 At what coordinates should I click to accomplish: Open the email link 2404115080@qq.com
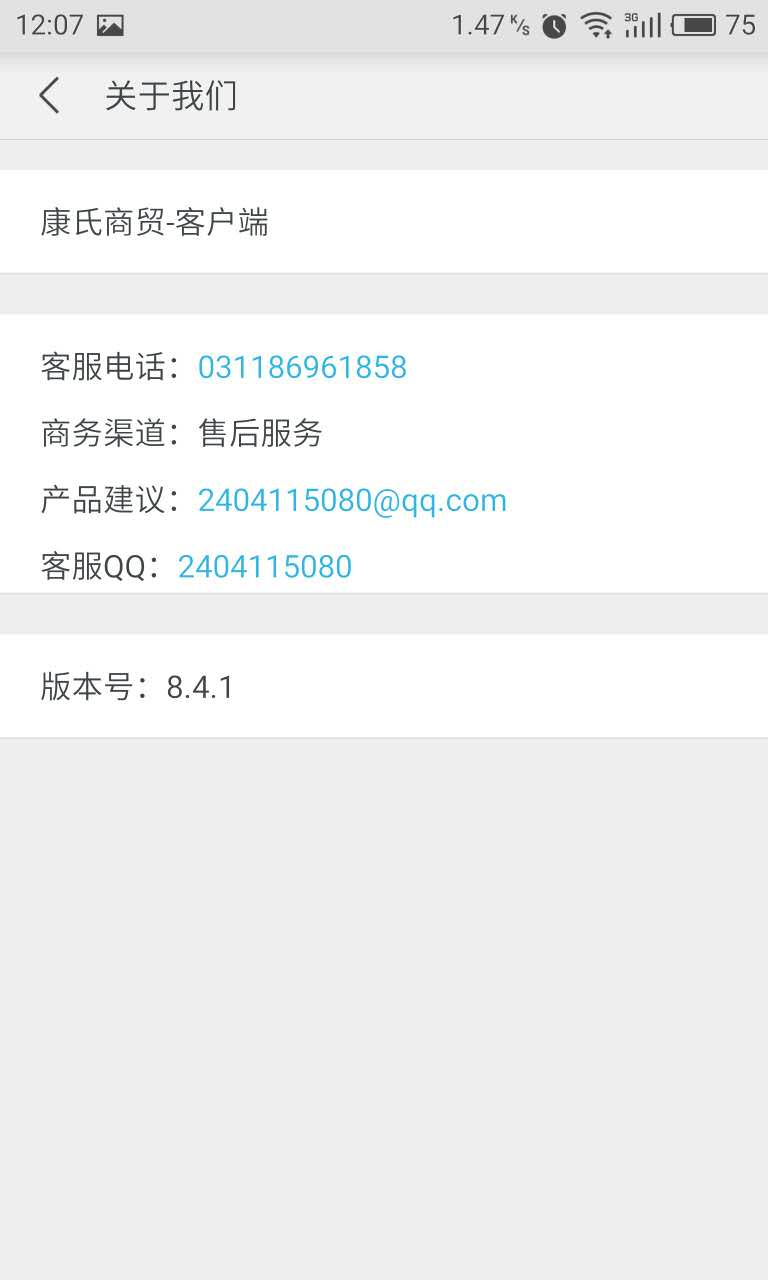(352, 500)
